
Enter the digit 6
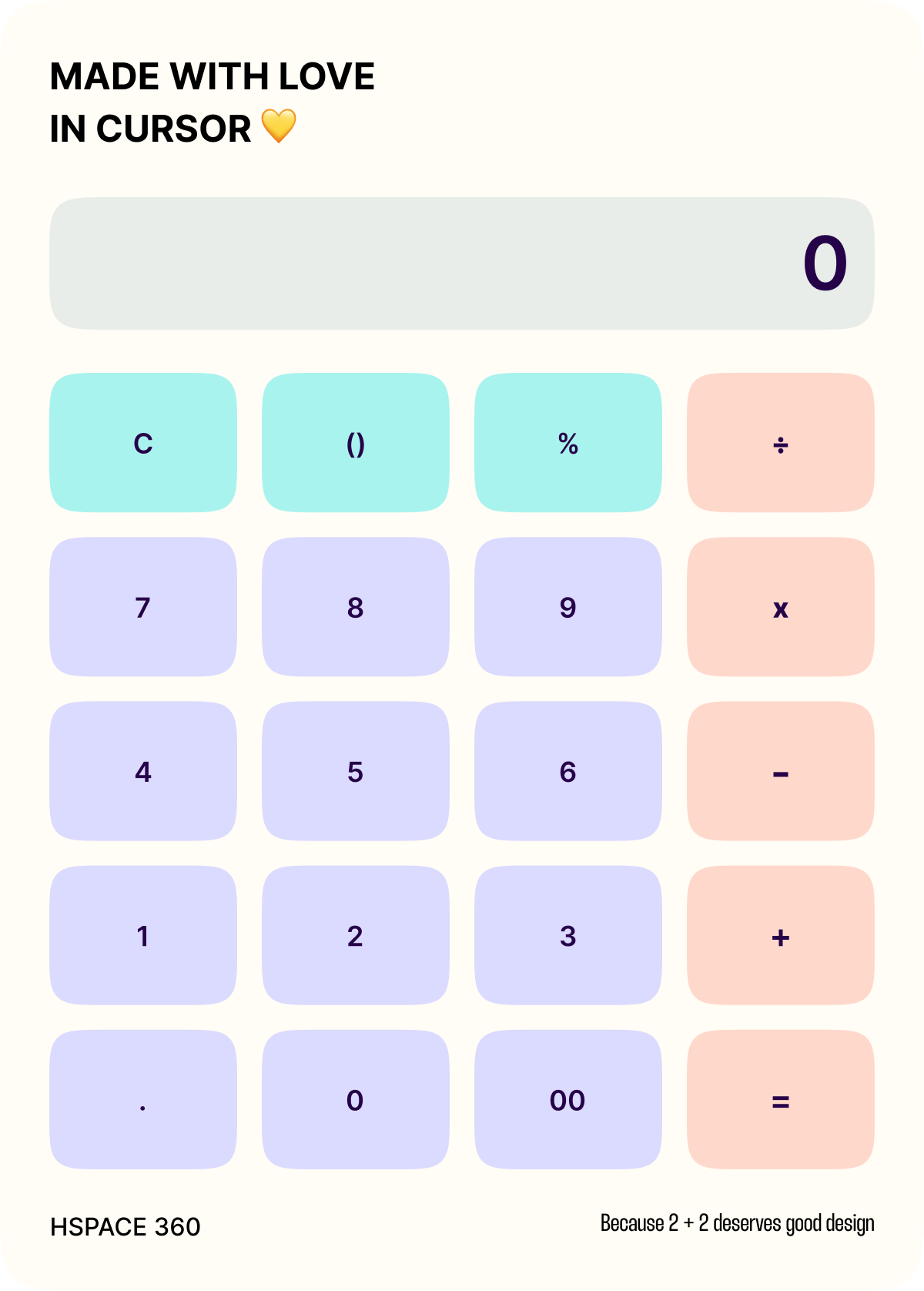(x=568, y=771)
